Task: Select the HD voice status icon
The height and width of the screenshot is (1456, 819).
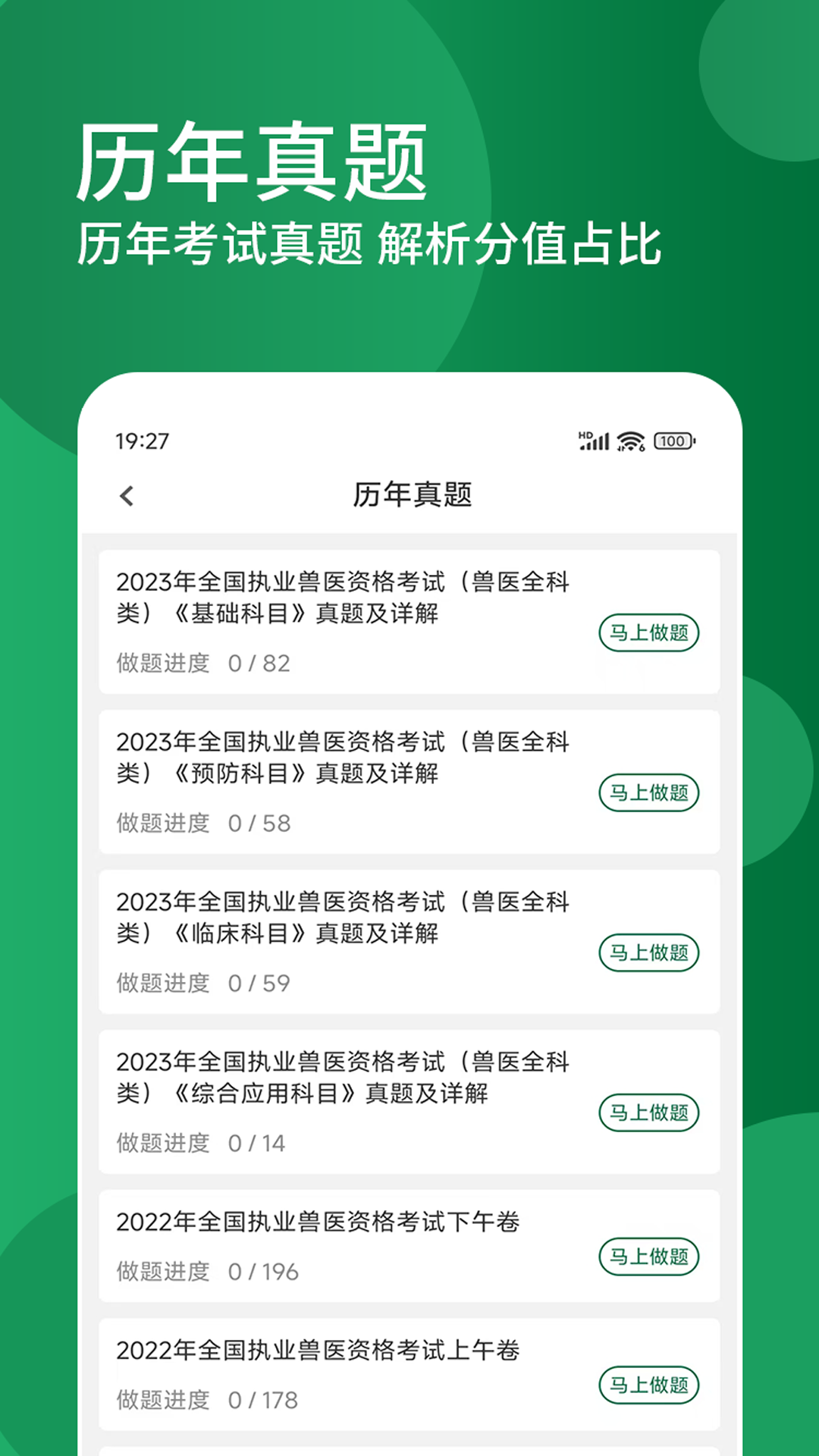Action: 584,434
